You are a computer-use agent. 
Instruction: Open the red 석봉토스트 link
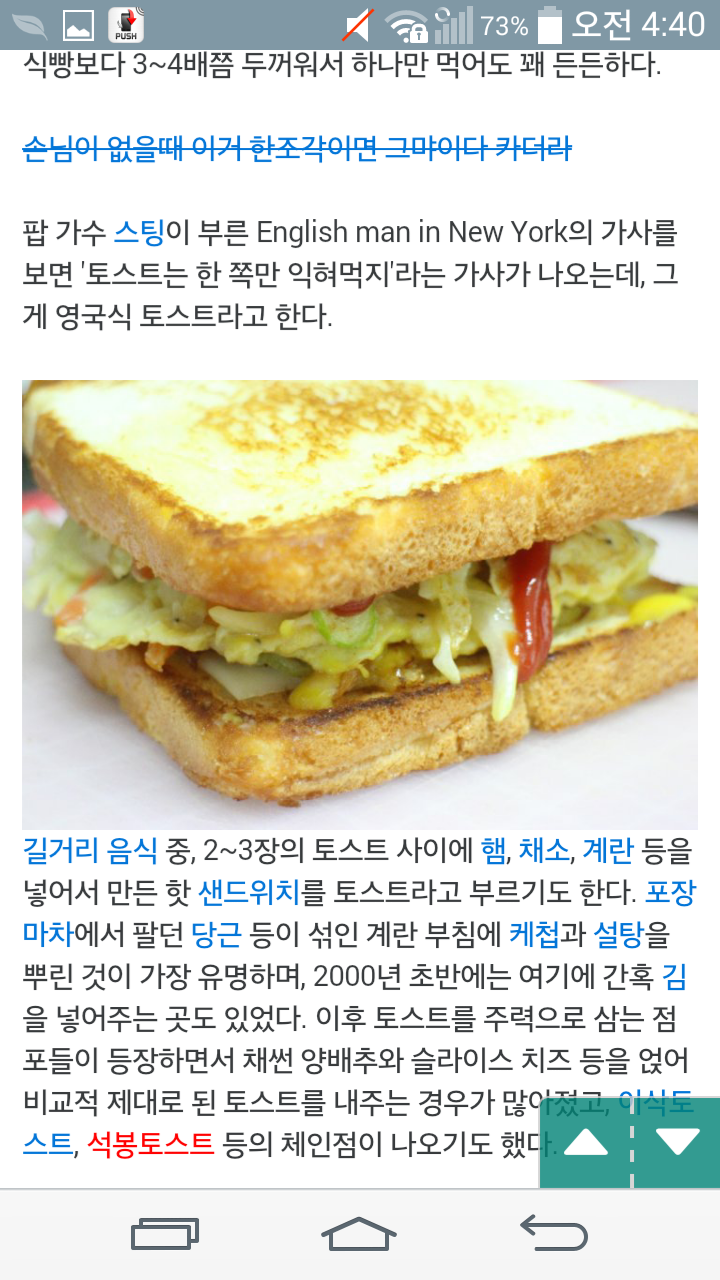tap(151, 1143)
